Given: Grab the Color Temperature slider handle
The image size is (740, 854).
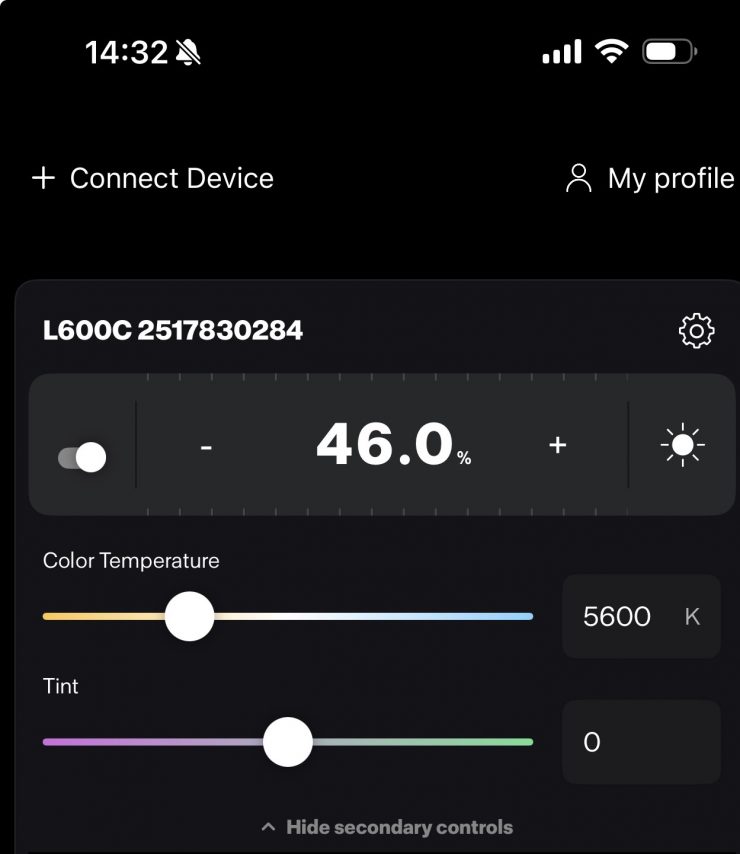Looking at the screenshot, I should pyautogui.click(x=190, y=616).
